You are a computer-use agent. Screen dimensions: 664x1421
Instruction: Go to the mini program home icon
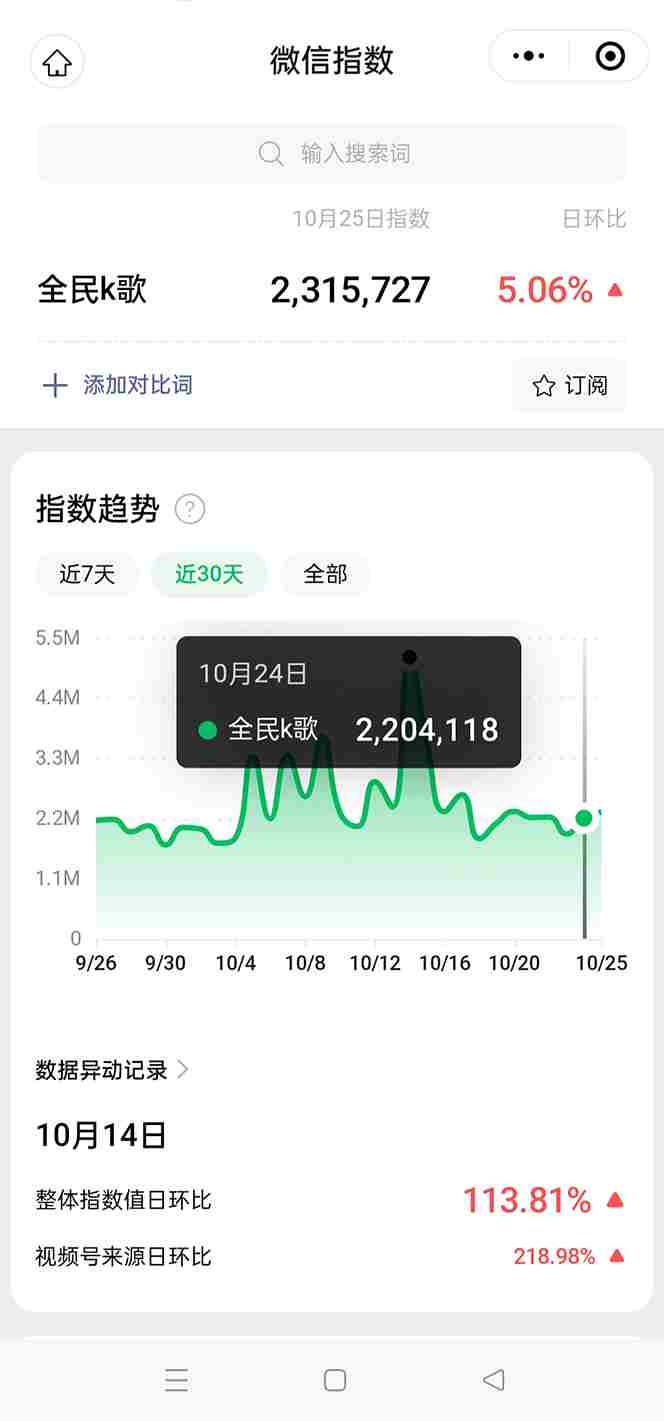(x=57, y=62)
